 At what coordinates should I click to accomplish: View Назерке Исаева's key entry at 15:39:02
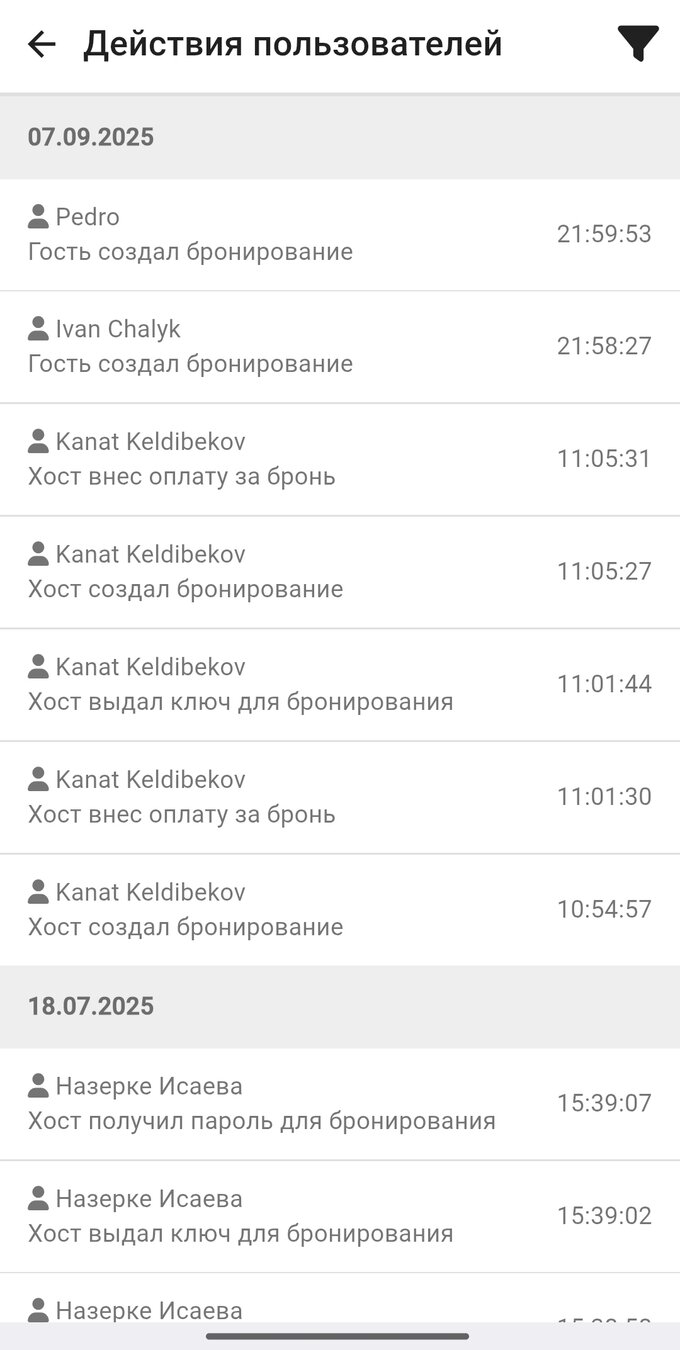point(340,1216)
